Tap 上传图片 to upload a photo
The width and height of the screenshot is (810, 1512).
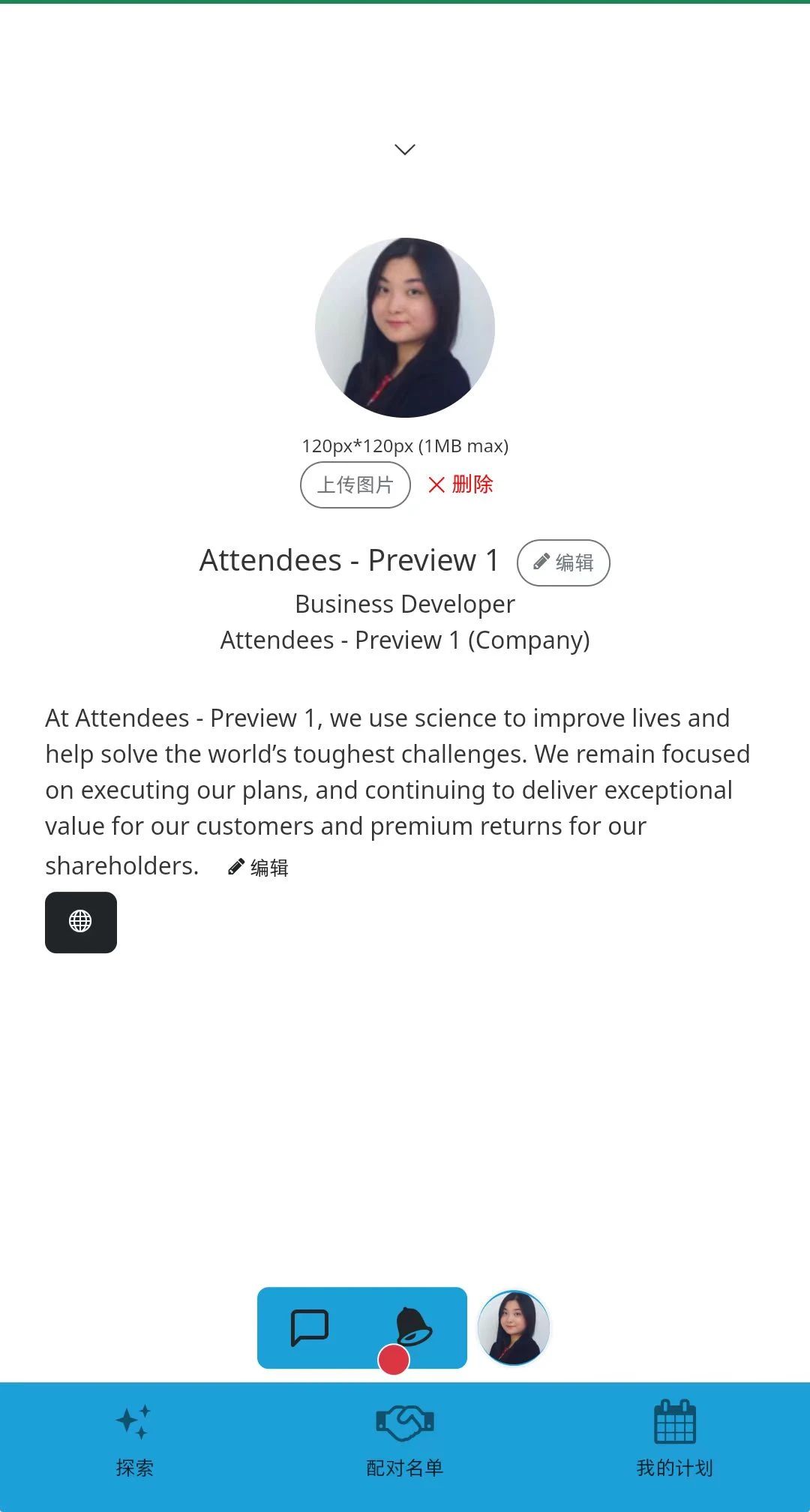(x=355, y=485)
